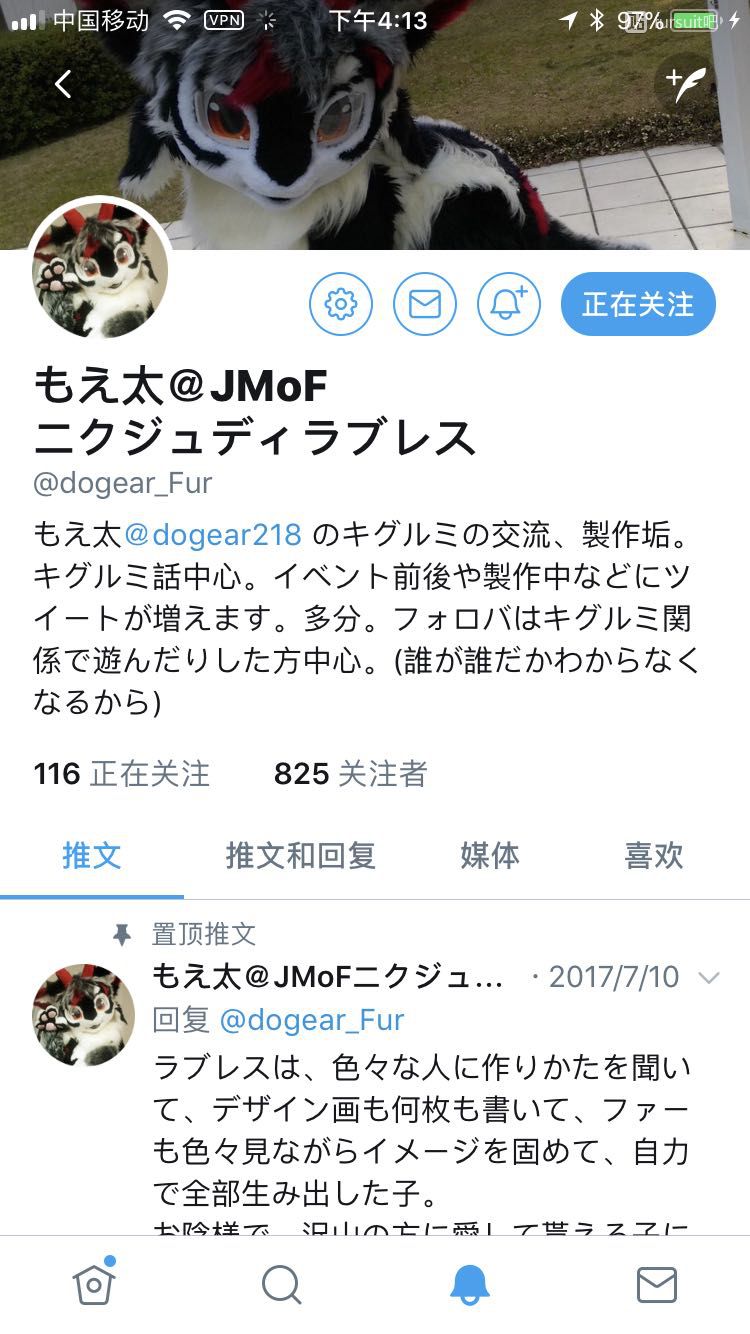The width and height of the screenshot is (750, 1334).
Task: Go to the Home tab in the bottom bar
Action: (x=94, y=1284)
